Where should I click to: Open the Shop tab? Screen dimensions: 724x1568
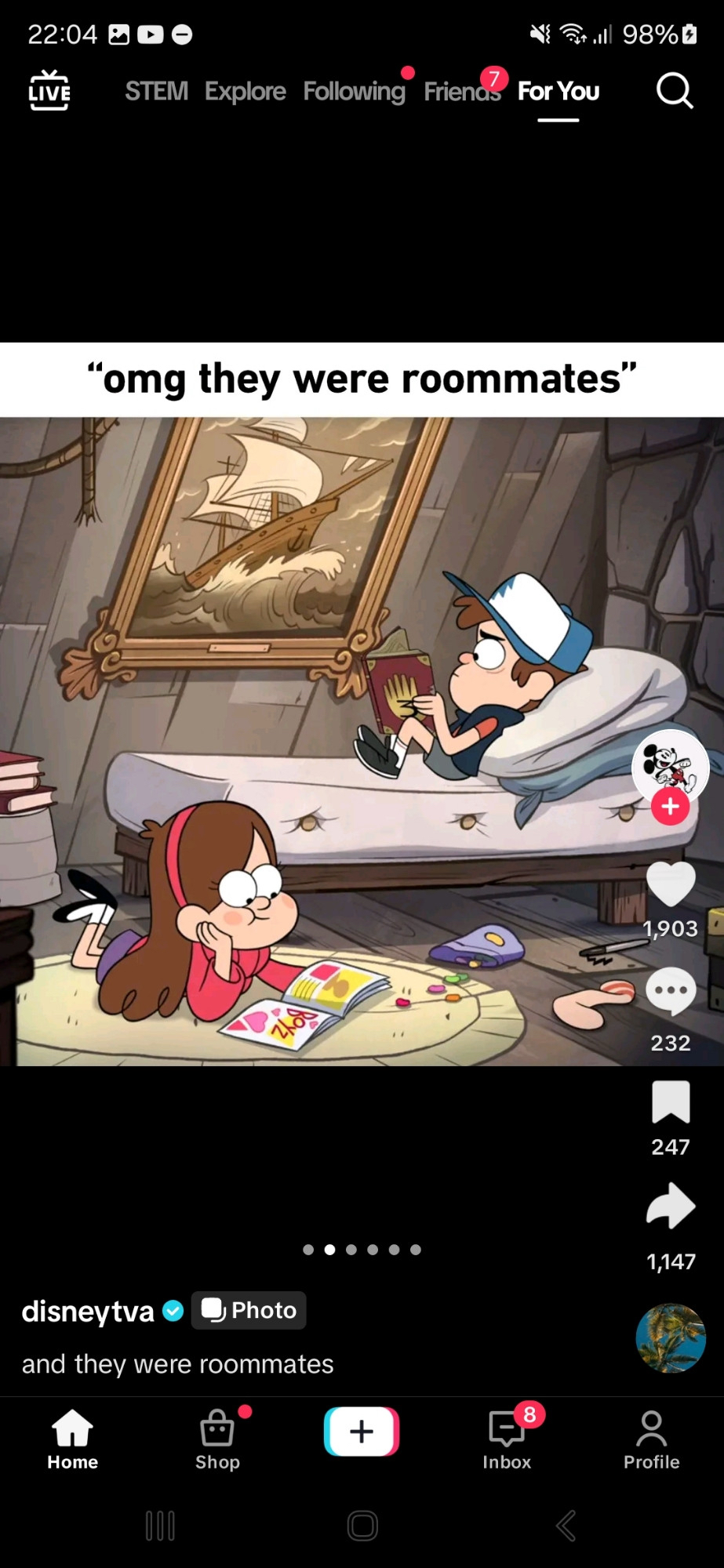point(217,1439)
